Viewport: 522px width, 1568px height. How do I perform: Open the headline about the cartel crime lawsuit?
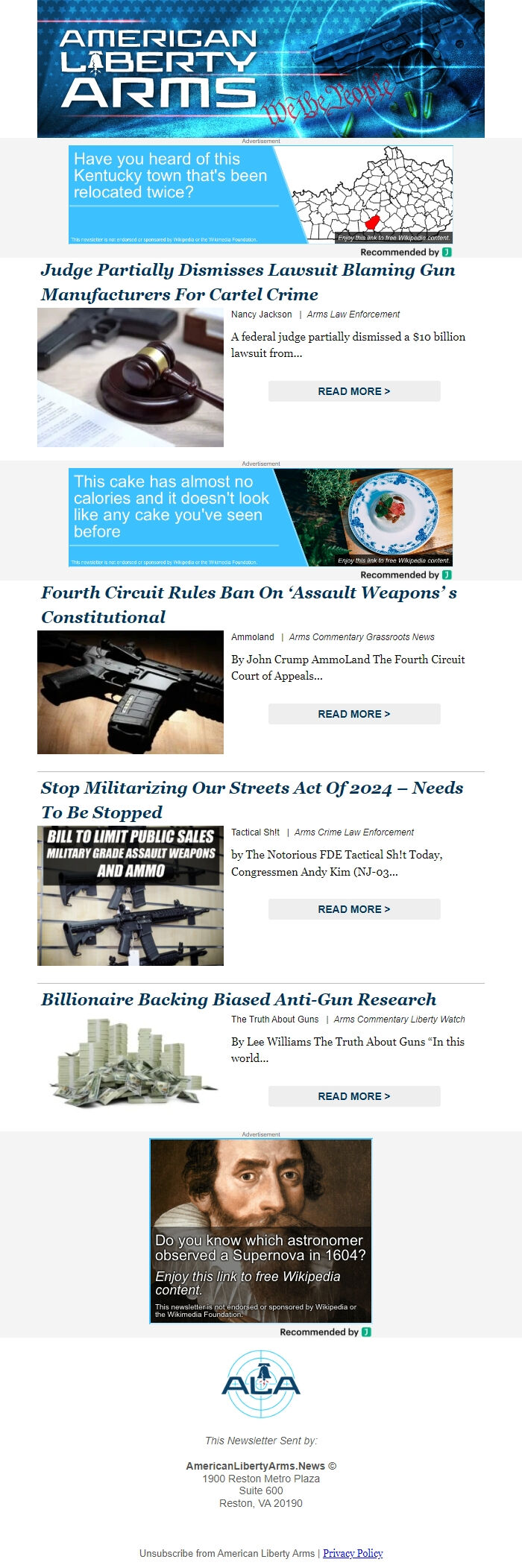(248, 282)
